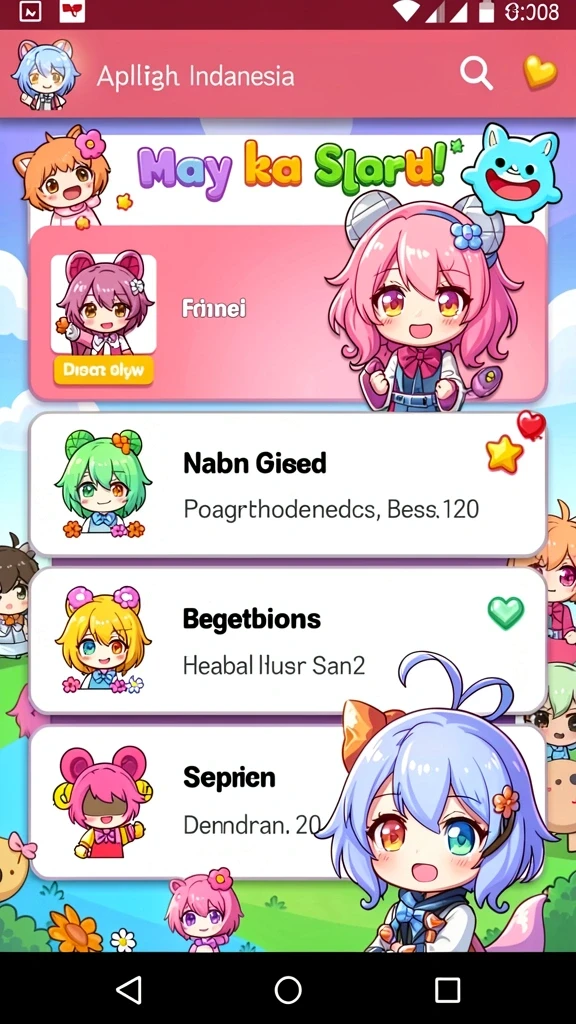The width and height of the screenshot is (576, 1024).
Task: Go back with the system back button
Action: (129, 990)
